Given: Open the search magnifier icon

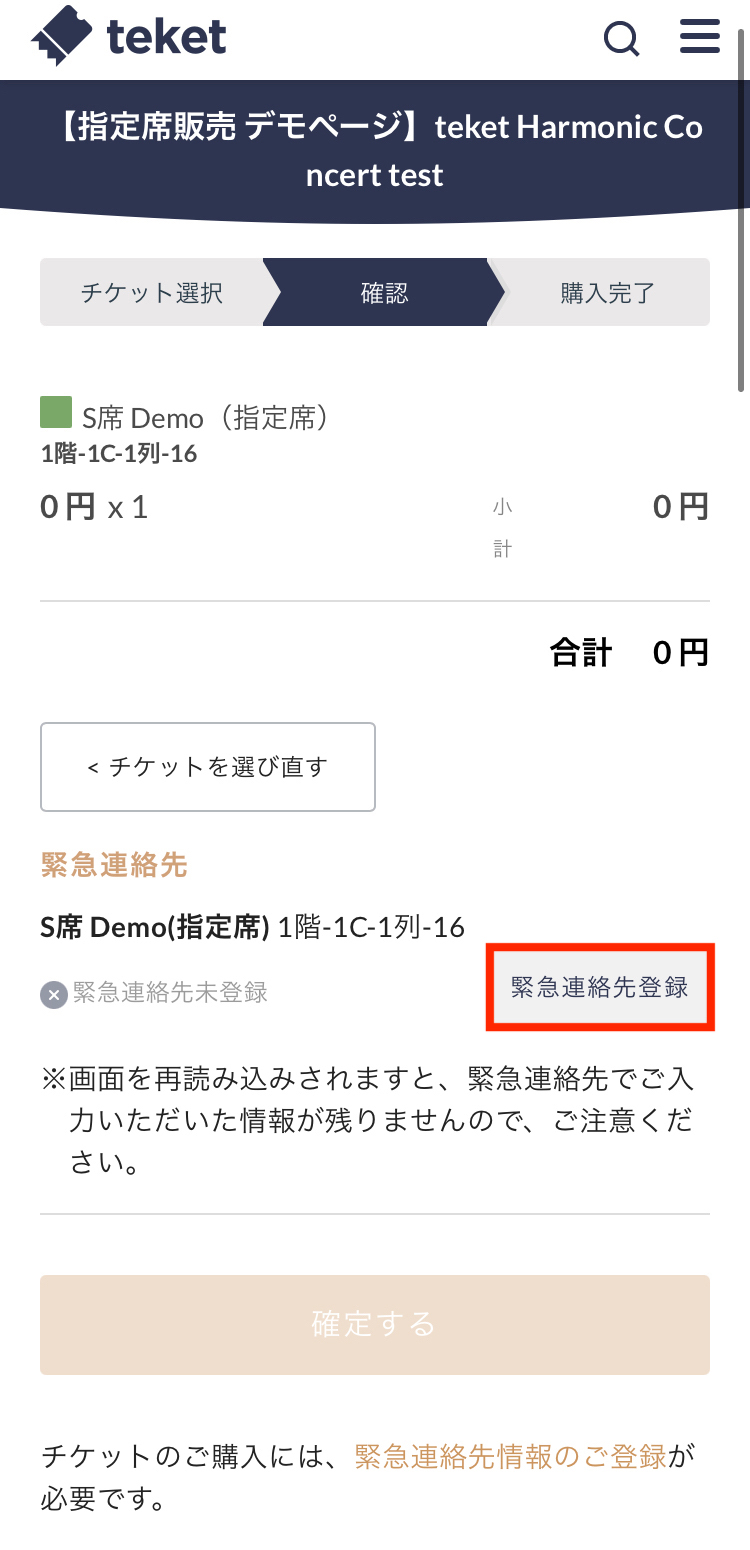Looking at the screenshot, I should pos(621,39).
